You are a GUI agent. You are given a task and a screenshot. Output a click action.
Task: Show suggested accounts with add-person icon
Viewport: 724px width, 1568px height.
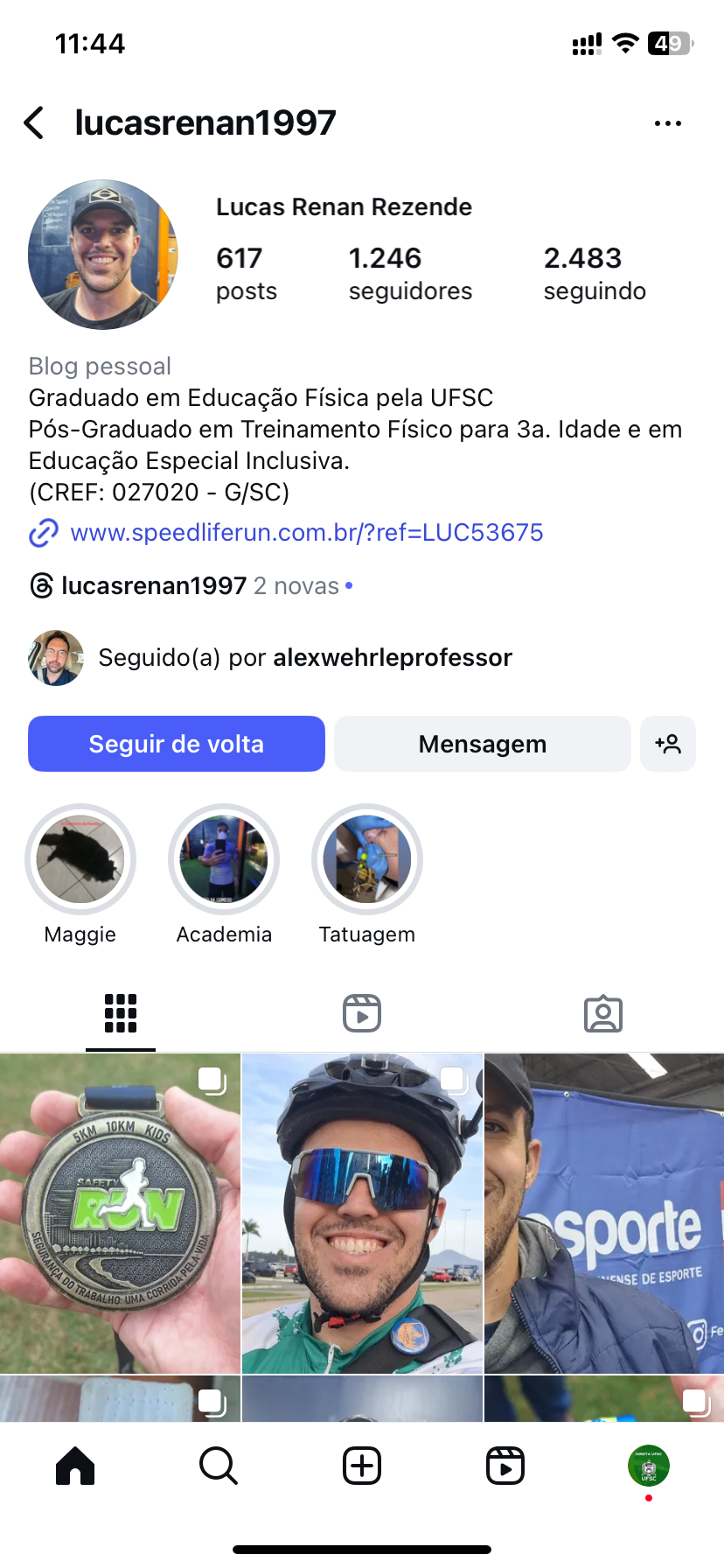click(x=668, y=744)
